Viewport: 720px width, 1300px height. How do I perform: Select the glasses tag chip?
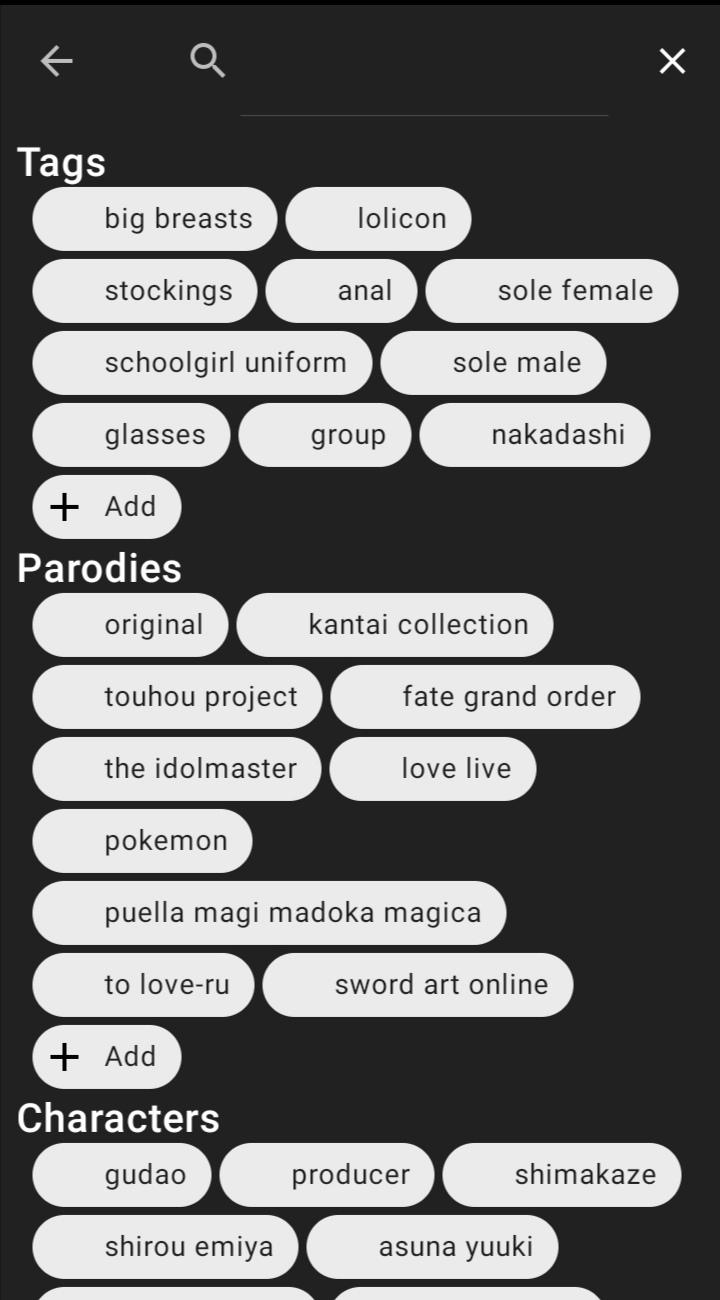[132, 435]
